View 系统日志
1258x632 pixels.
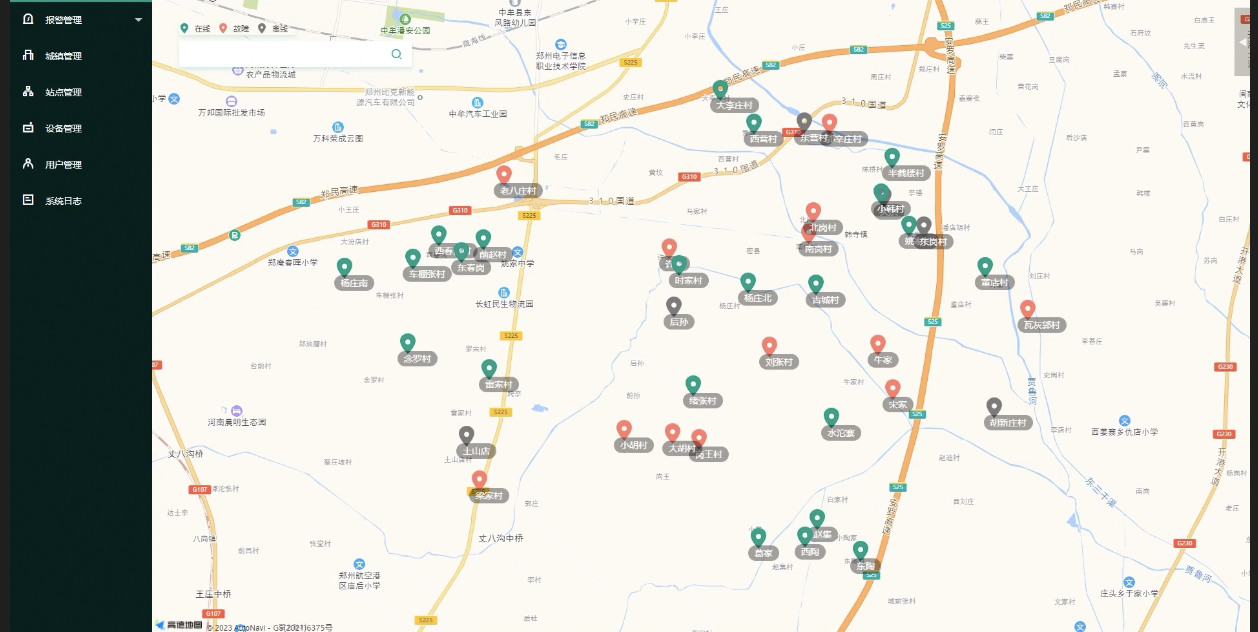(x=63, y=200)
